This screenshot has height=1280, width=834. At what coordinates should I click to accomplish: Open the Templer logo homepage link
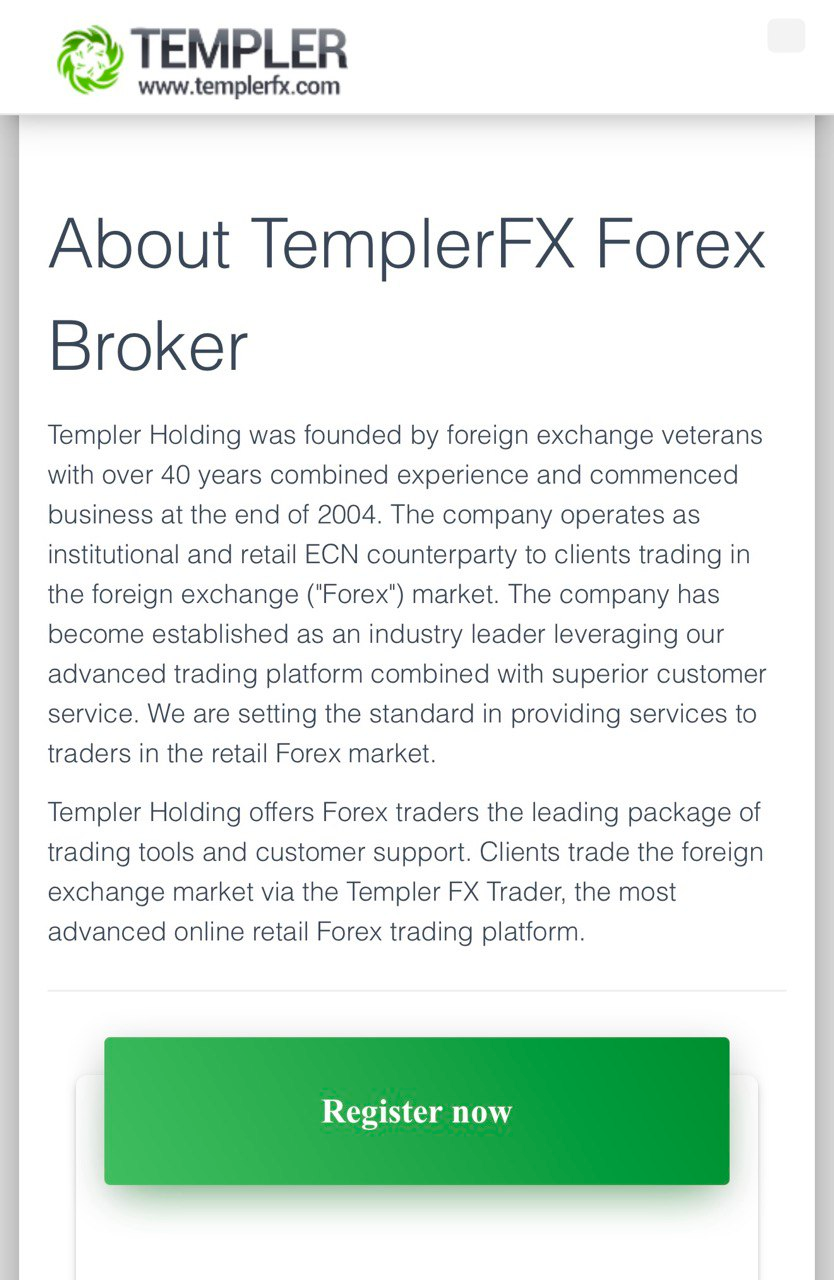click(x=203, y=60)
